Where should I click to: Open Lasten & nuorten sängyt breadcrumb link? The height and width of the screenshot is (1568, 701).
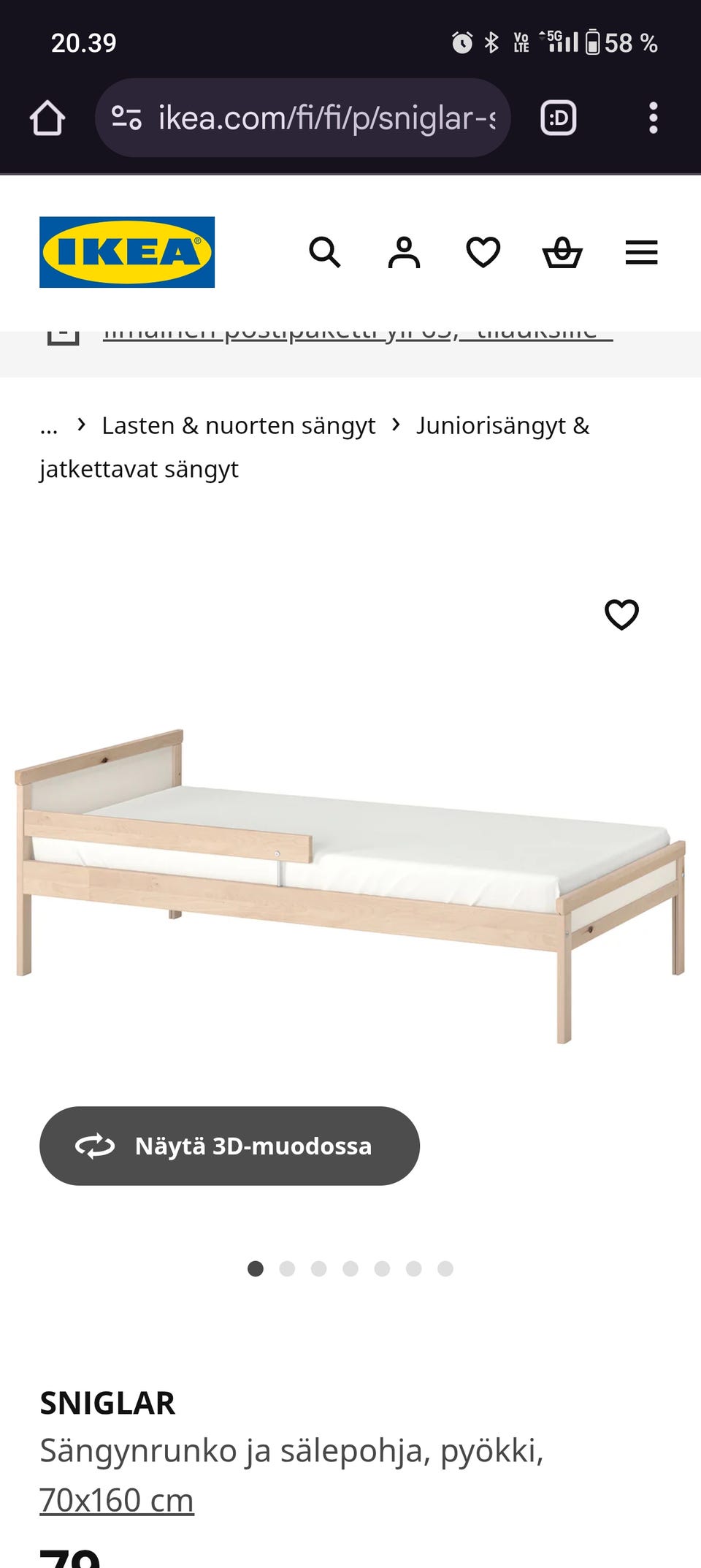(237, 425)
